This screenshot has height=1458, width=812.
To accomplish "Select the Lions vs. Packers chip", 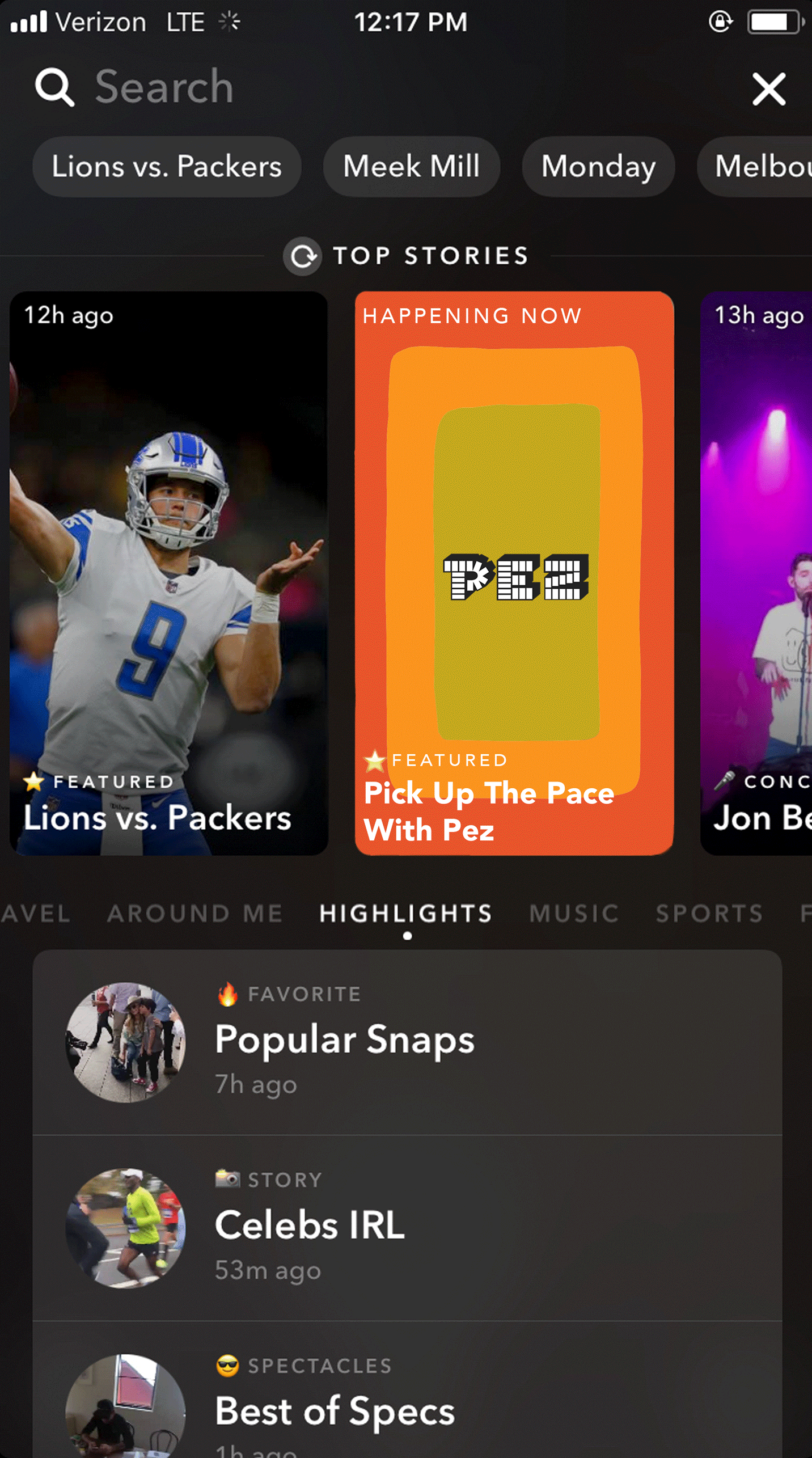I will click(167, 167).
